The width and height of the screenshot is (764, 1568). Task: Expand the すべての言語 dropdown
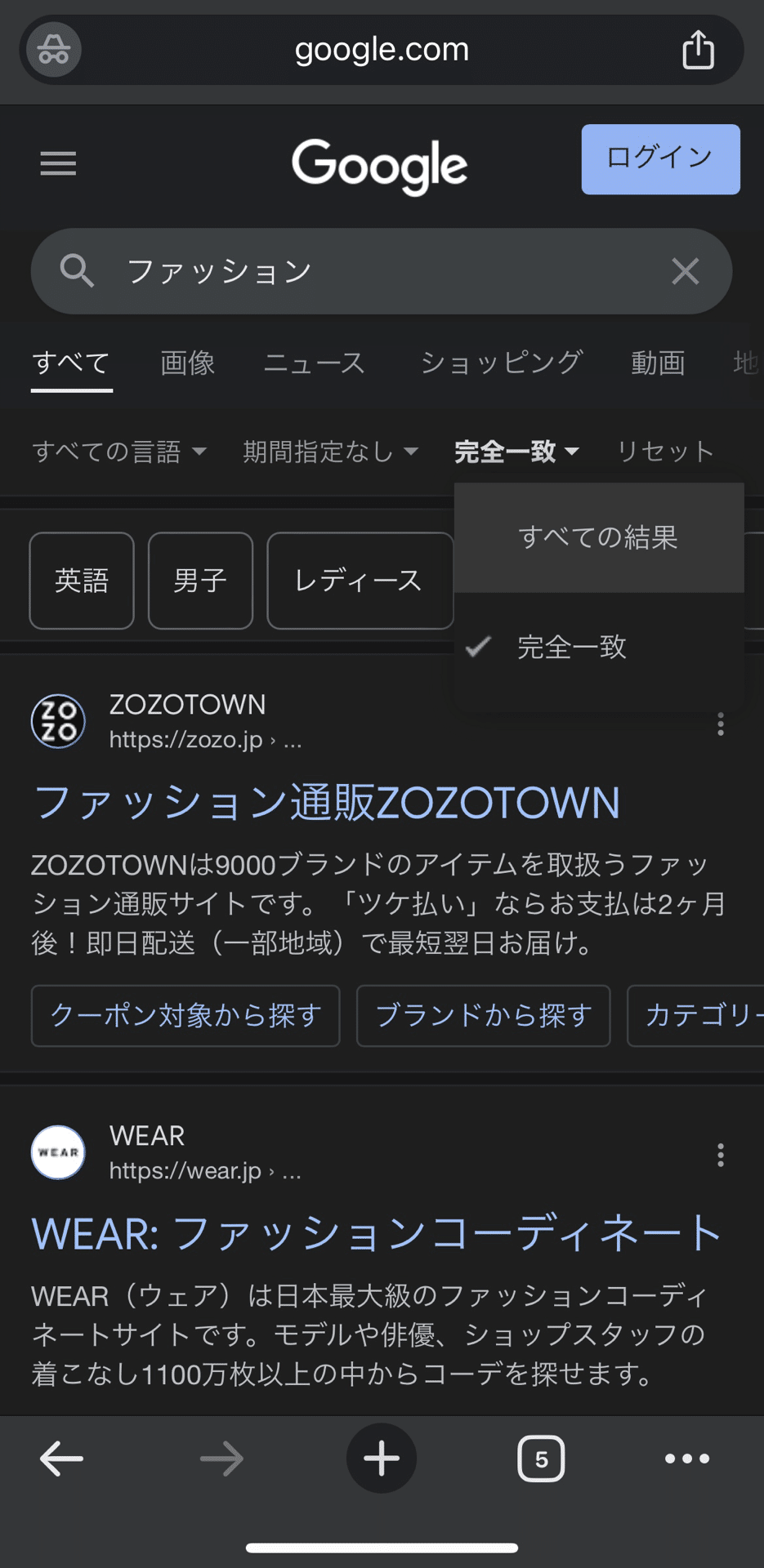(119, 451)
